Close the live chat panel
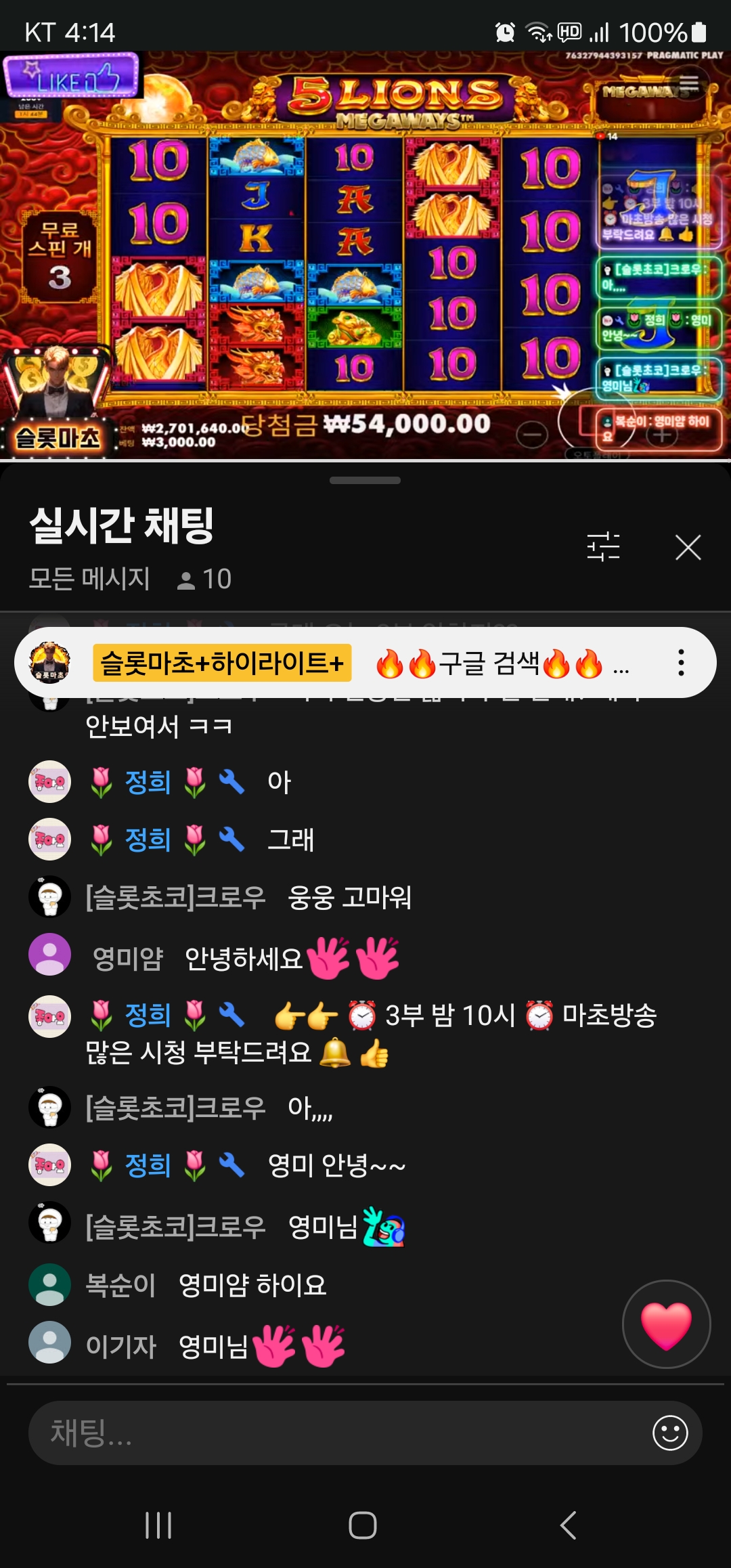731x1568 pixels. (688, 547)
